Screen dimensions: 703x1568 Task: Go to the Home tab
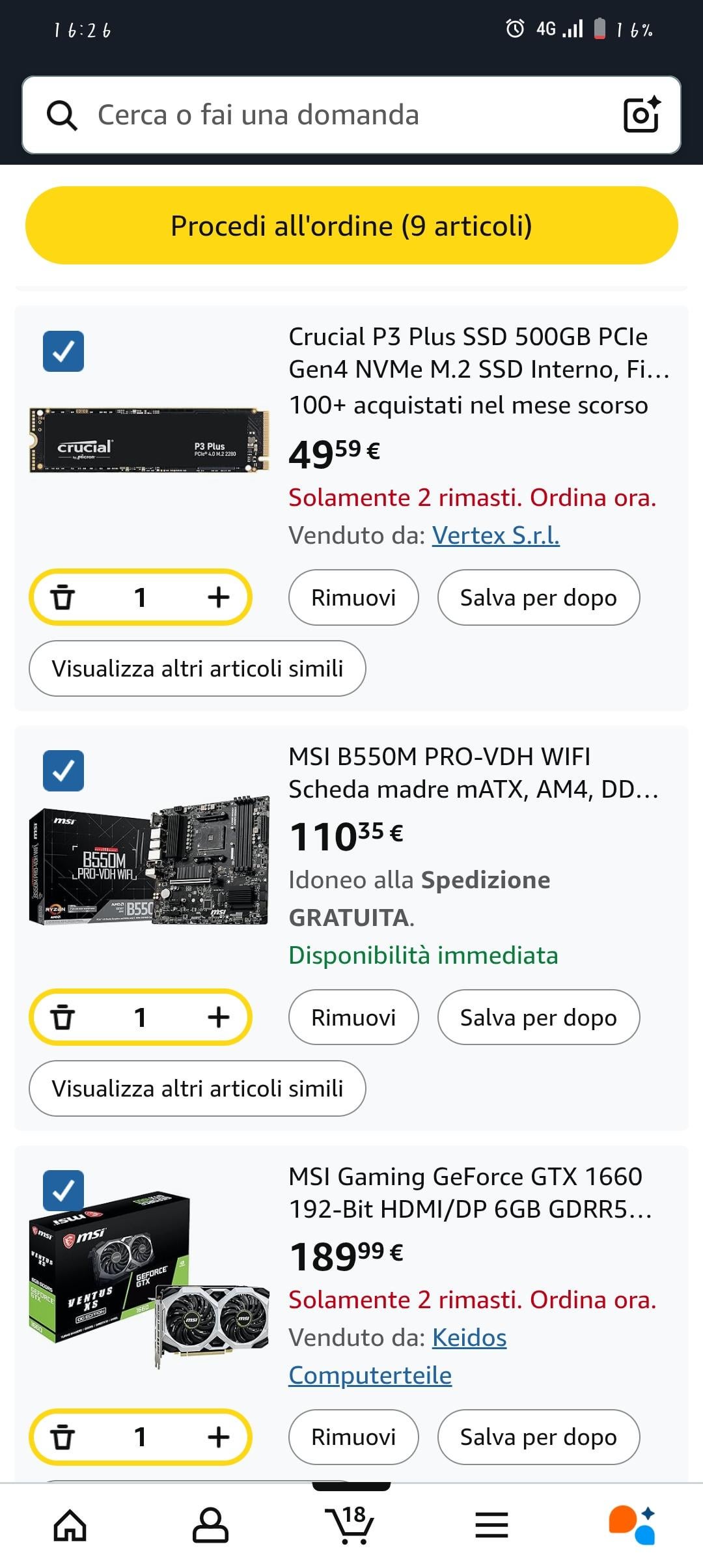(70, 1525)
